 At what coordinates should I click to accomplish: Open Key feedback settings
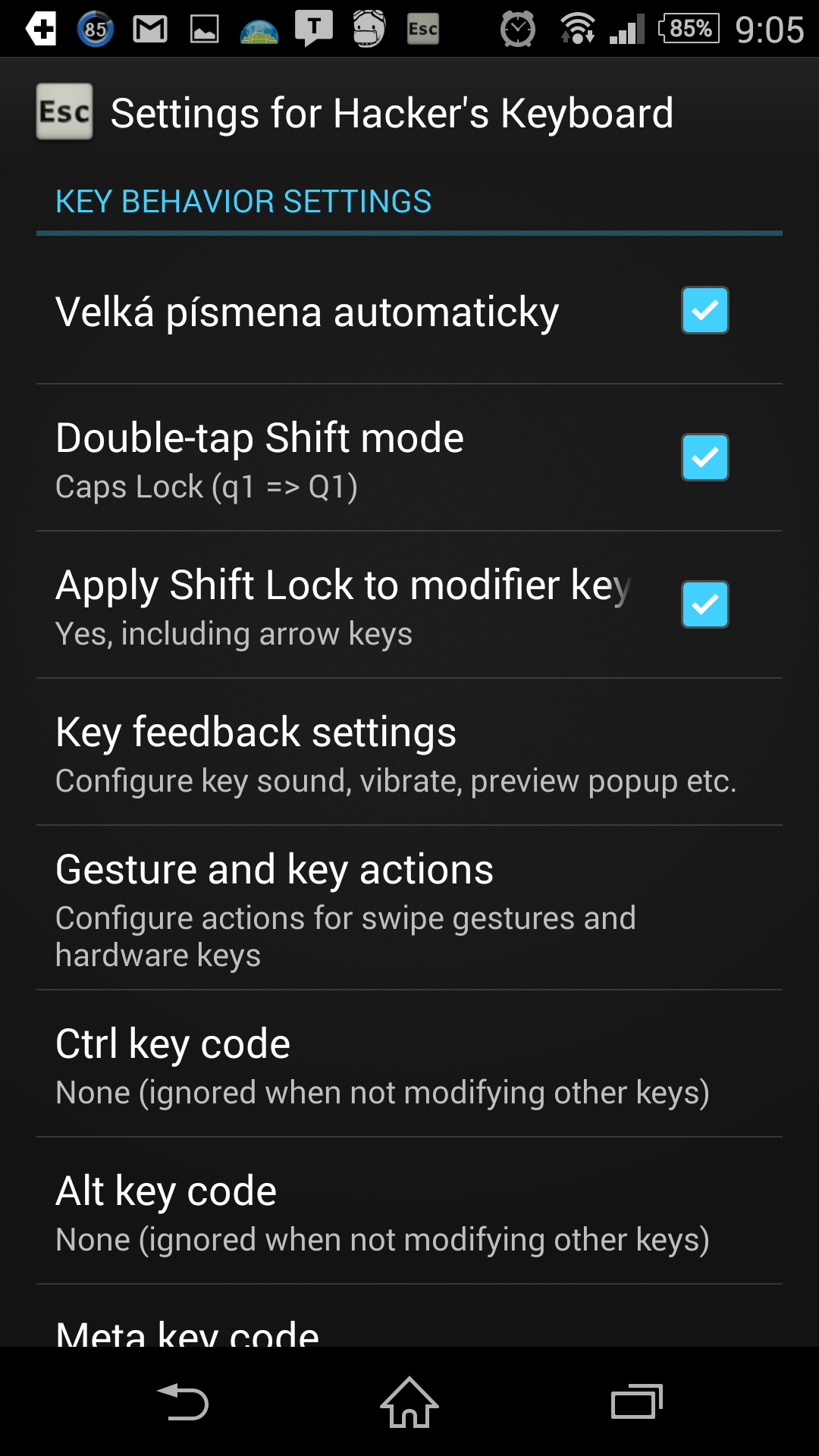[409, 752]
